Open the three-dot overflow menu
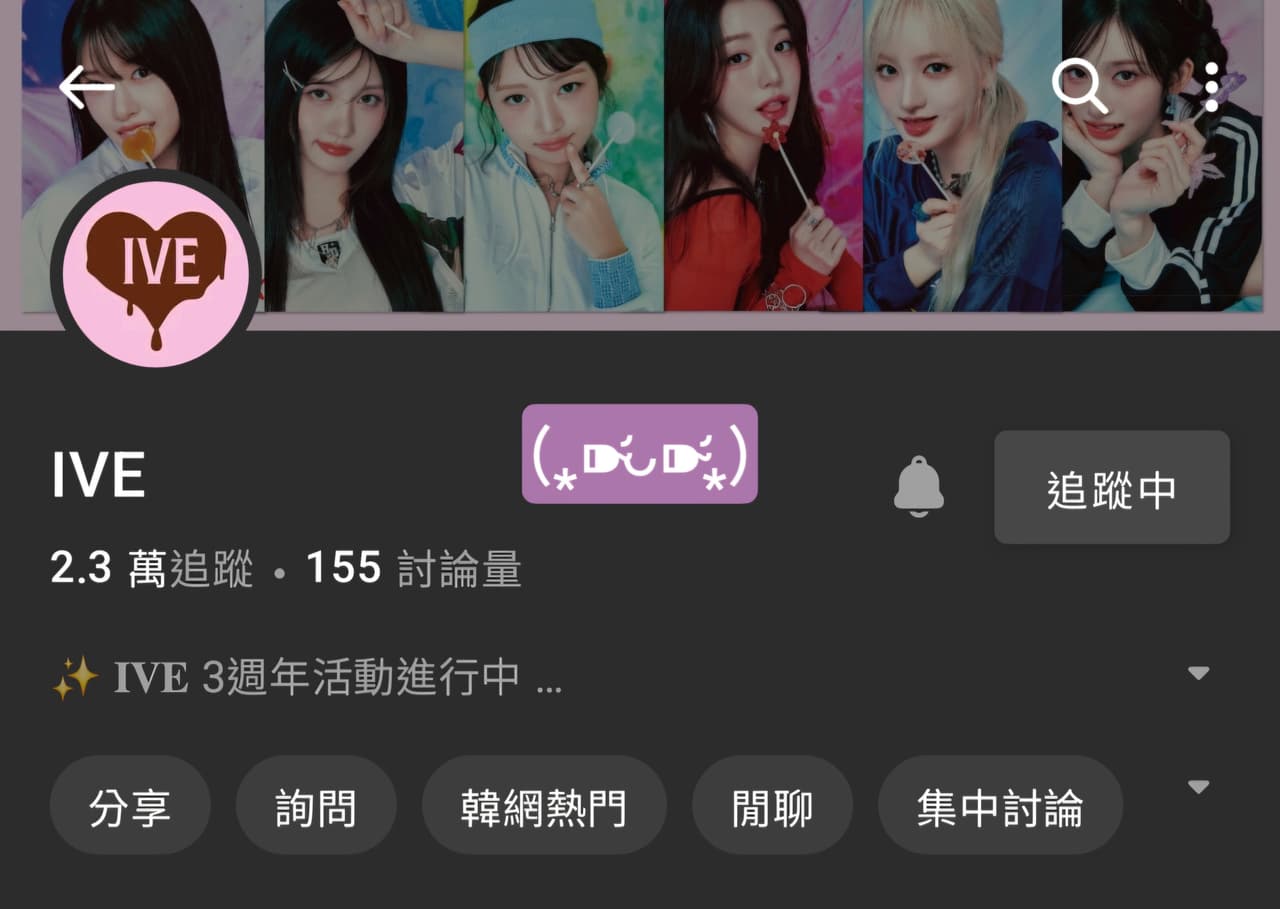Screen dimensions: 1280x909 [1211, 87]
